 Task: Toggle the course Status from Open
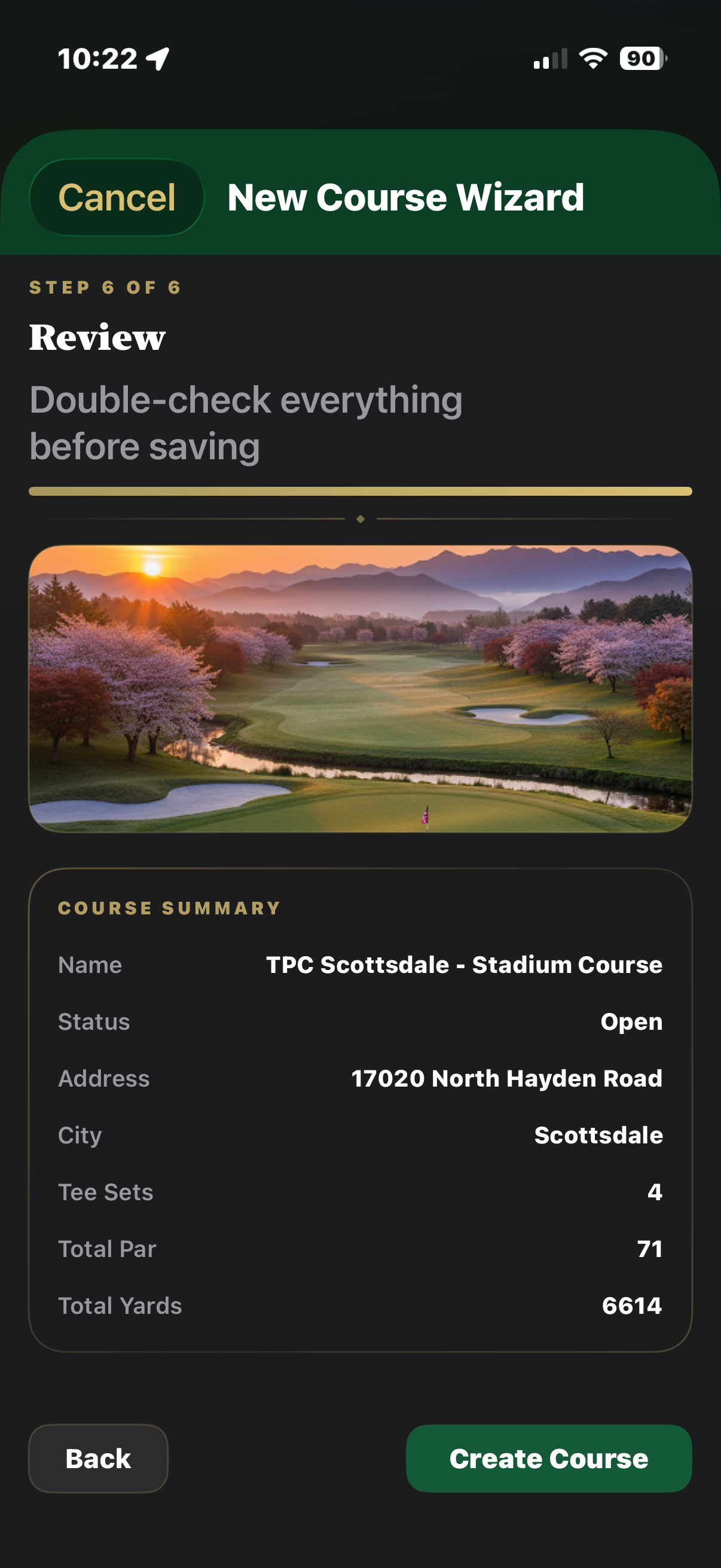(x=631, y=1021)
